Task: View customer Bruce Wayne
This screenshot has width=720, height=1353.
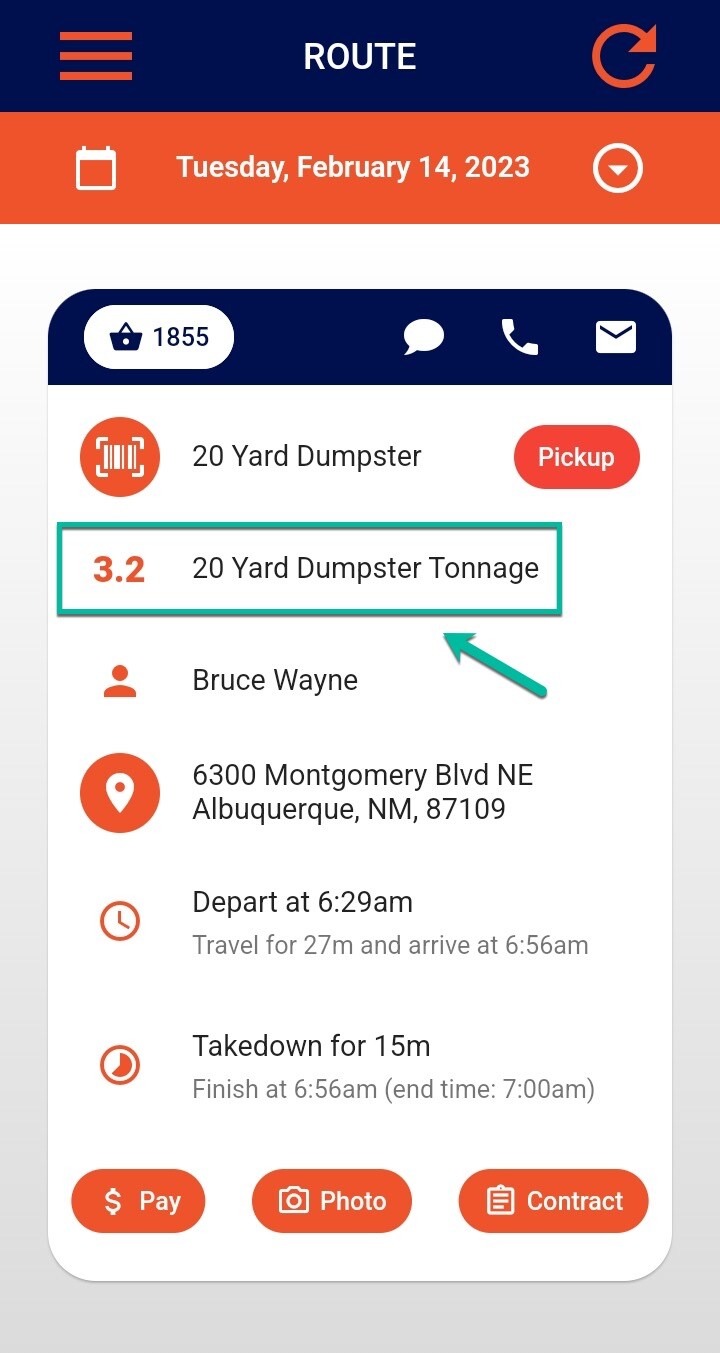Action: [274, 681]
